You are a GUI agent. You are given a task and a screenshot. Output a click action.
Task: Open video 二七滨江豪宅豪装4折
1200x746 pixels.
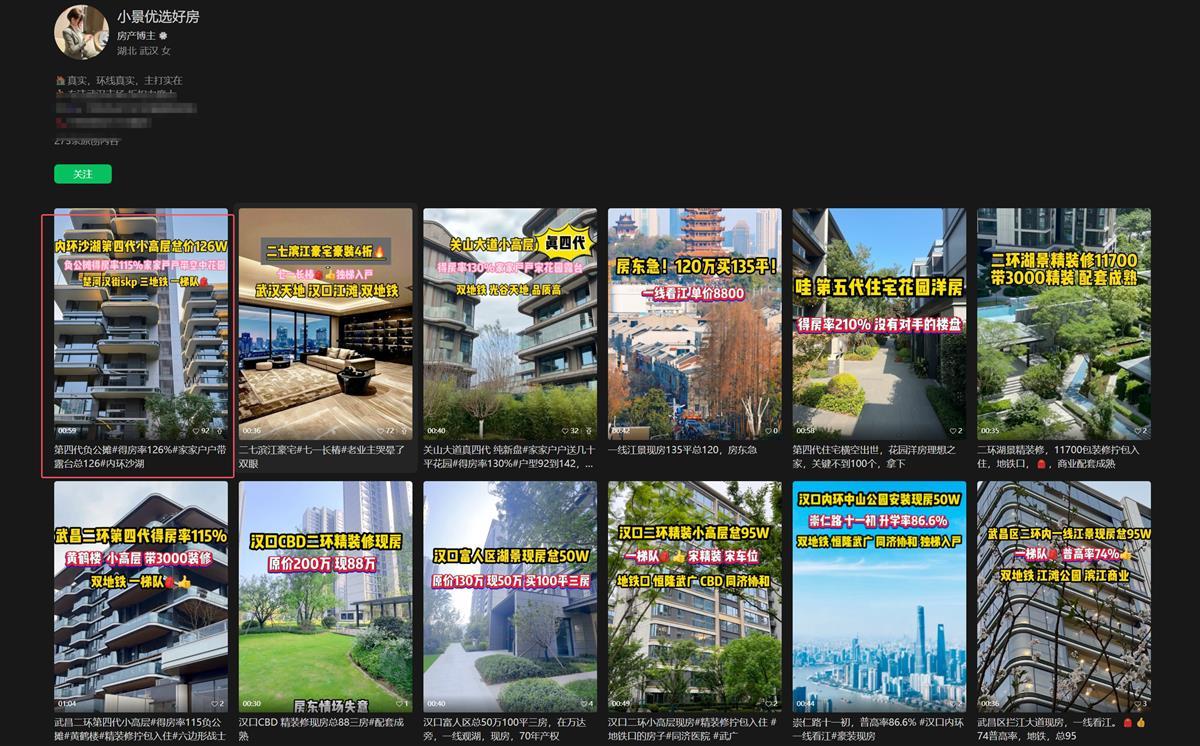click(325, 324)
